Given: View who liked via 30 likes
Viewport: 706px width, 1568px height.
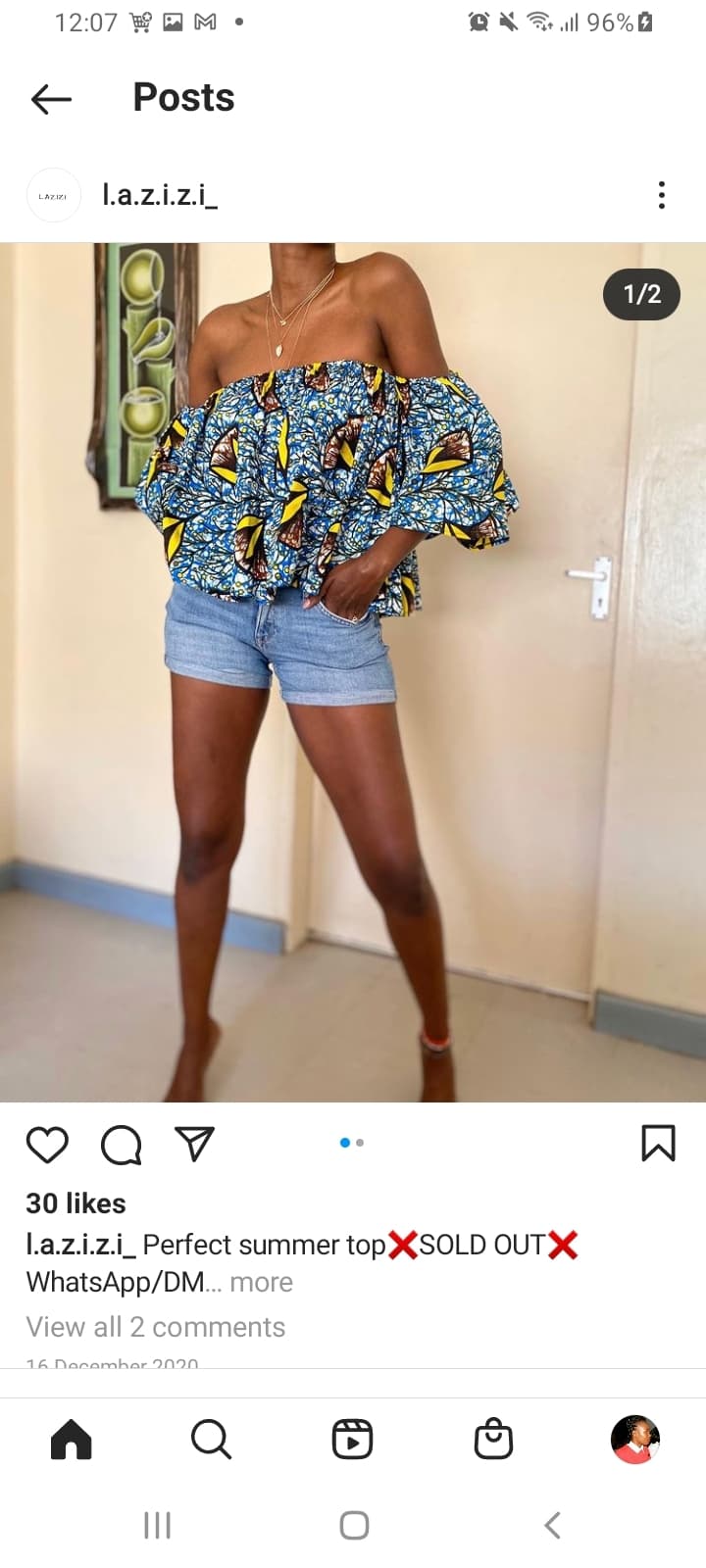Looking at the screenshot, I should pos(76,1203).
